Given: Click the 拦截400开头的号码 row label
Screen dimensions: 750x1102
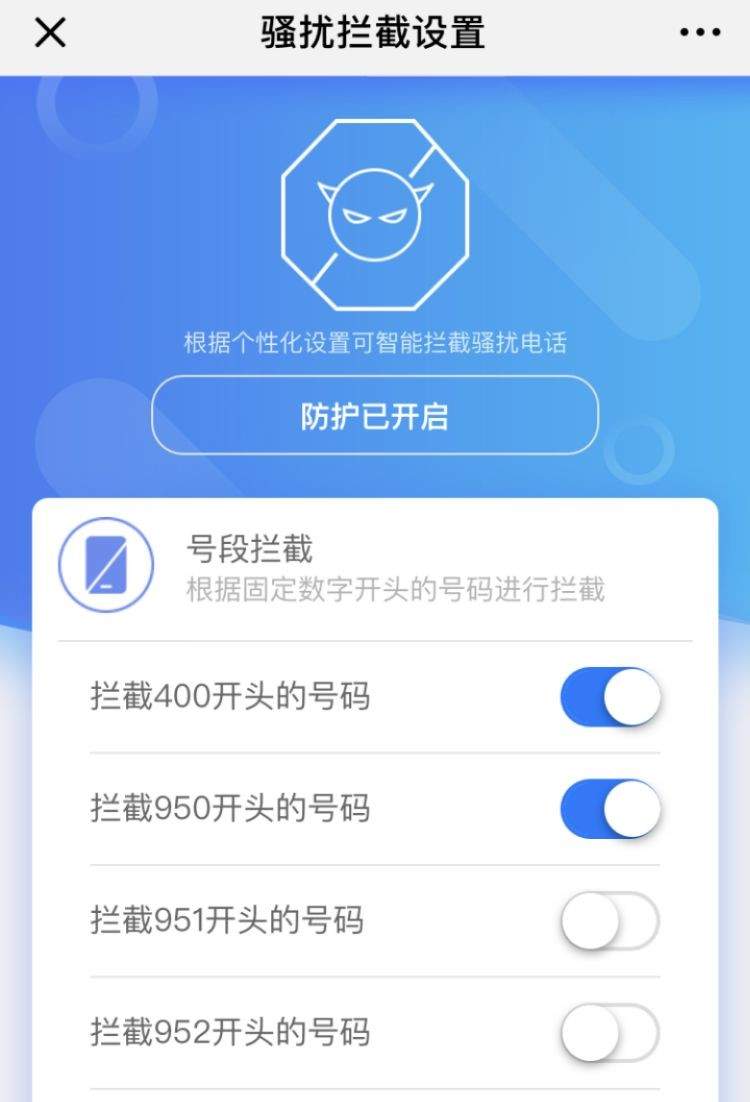Looking at the screenshot, I should (x=226, y=697).
